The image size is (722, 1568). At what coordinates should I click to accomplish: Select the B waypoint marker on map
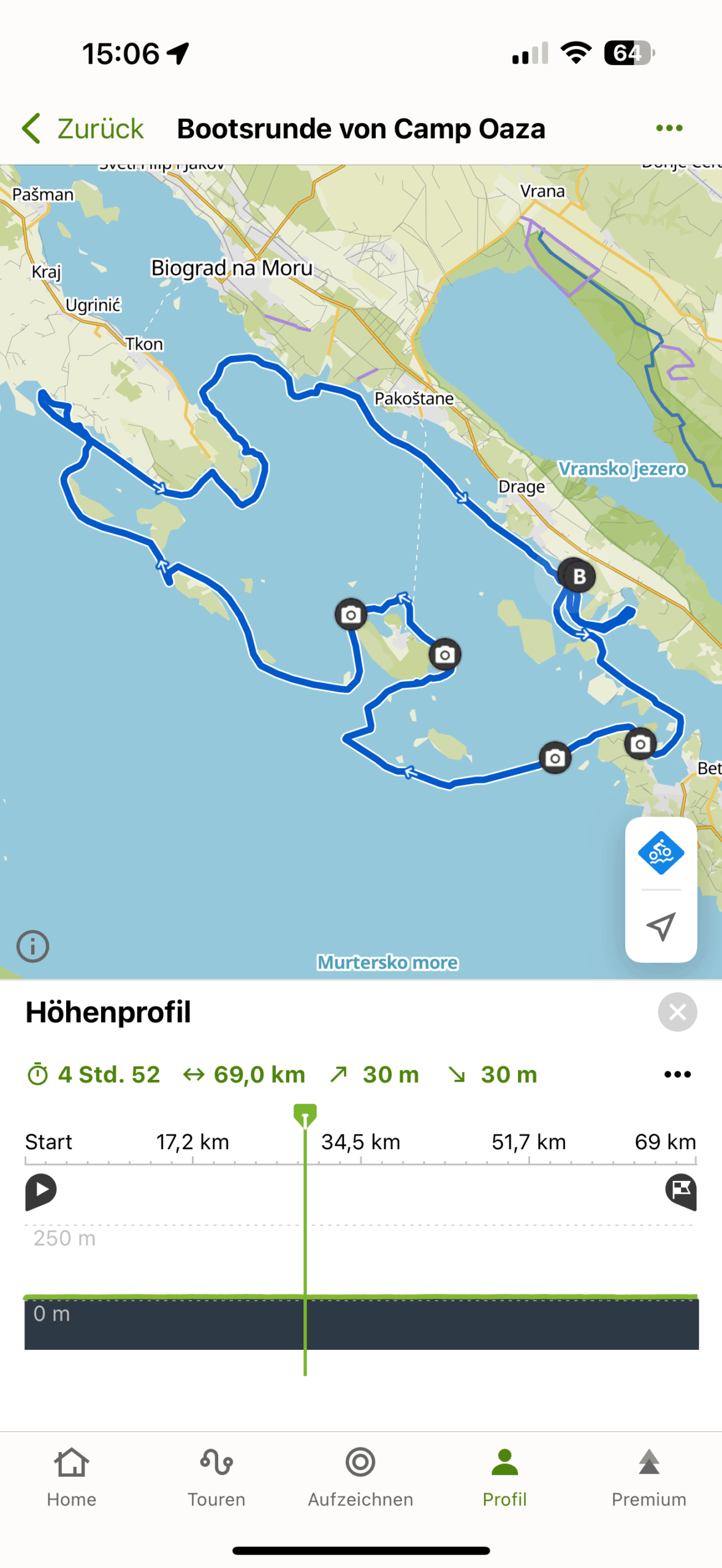tap(579, 576)
